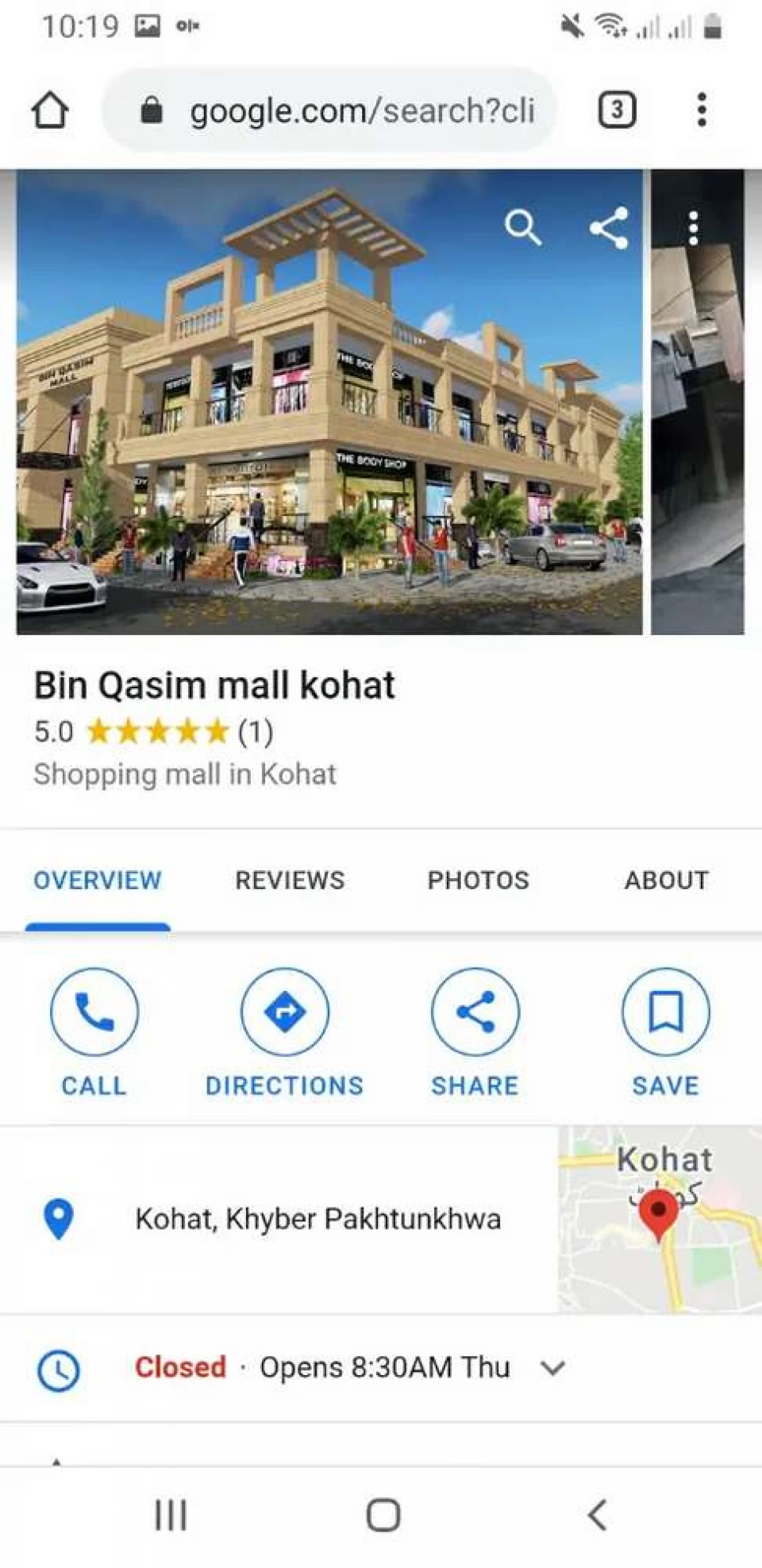Tap the round Share button

[x=475, y=1032]
